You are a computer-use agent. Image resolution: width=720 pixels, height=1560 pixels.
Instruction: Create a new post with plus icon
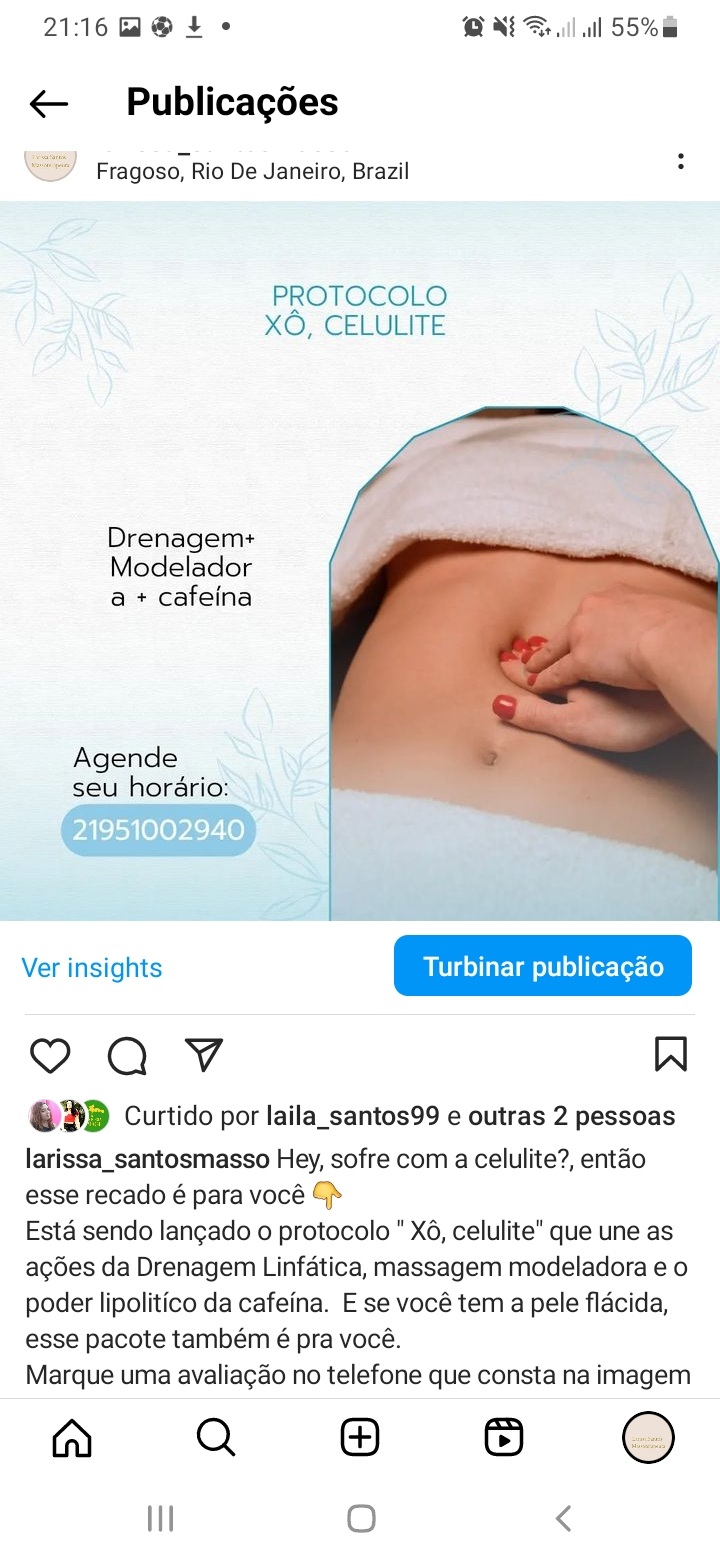[360, 1438]
